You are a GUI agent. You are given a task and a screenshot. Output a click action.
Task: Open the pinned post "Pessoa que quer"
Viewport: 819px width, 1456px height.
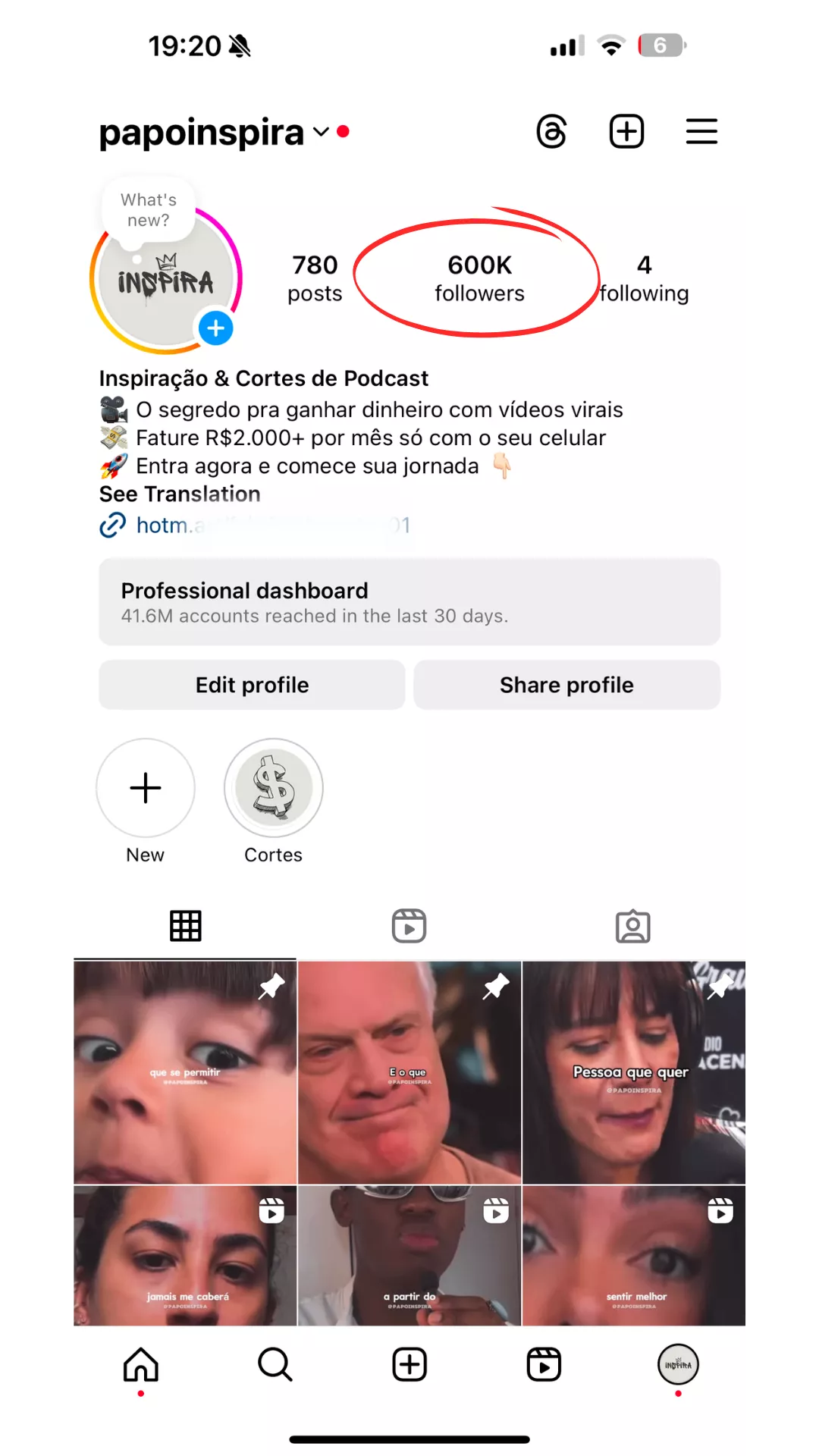coord(634,1072)
